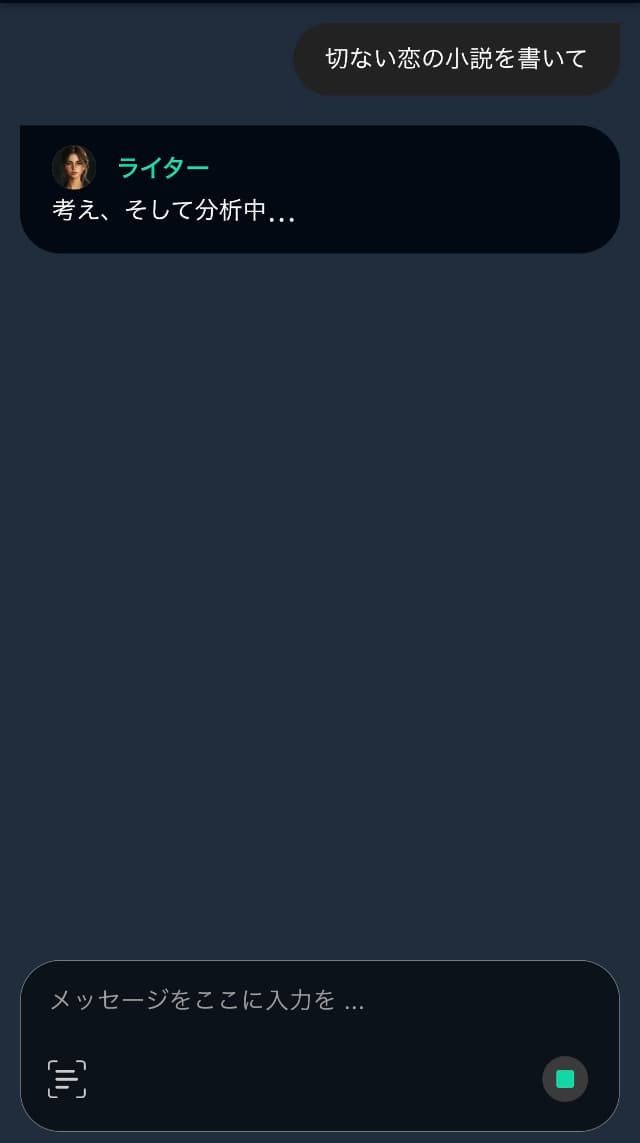
Task: Tap the scan text icon
Action: pos(67,1079)
